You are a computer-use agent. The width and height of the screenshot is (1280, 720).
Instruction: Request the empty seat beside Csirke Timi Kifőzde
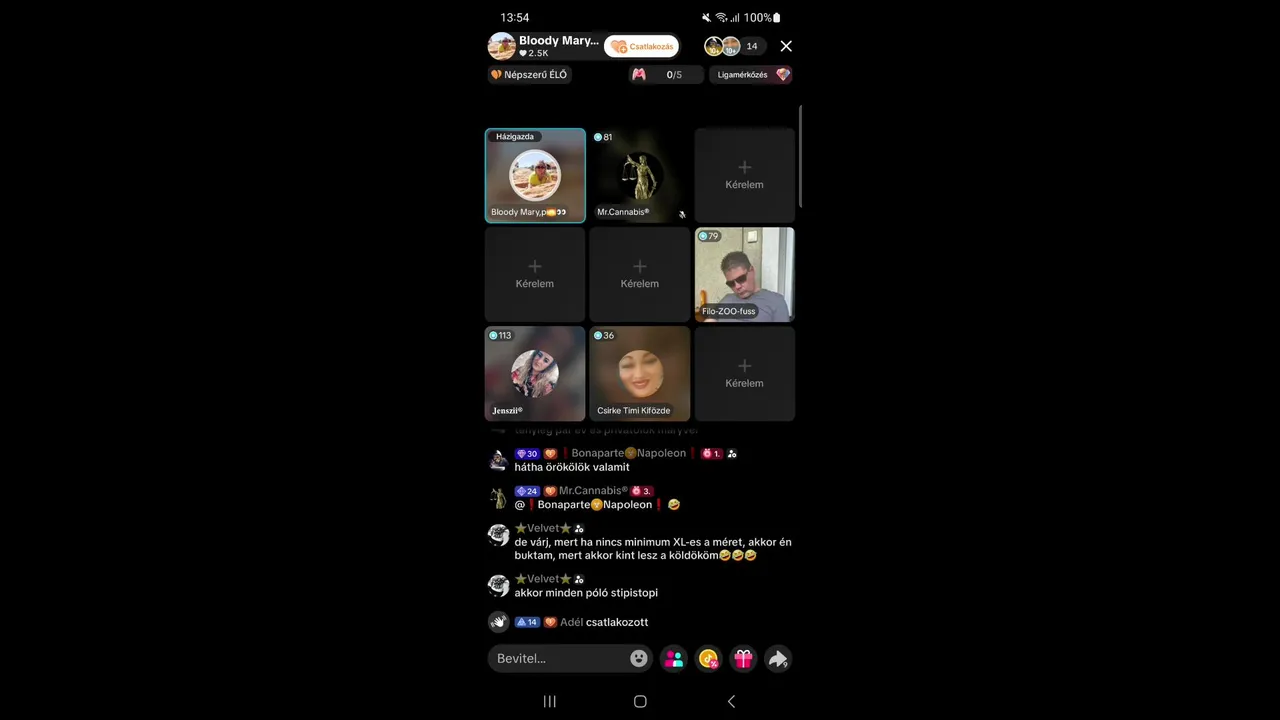(x=744, y=373)
